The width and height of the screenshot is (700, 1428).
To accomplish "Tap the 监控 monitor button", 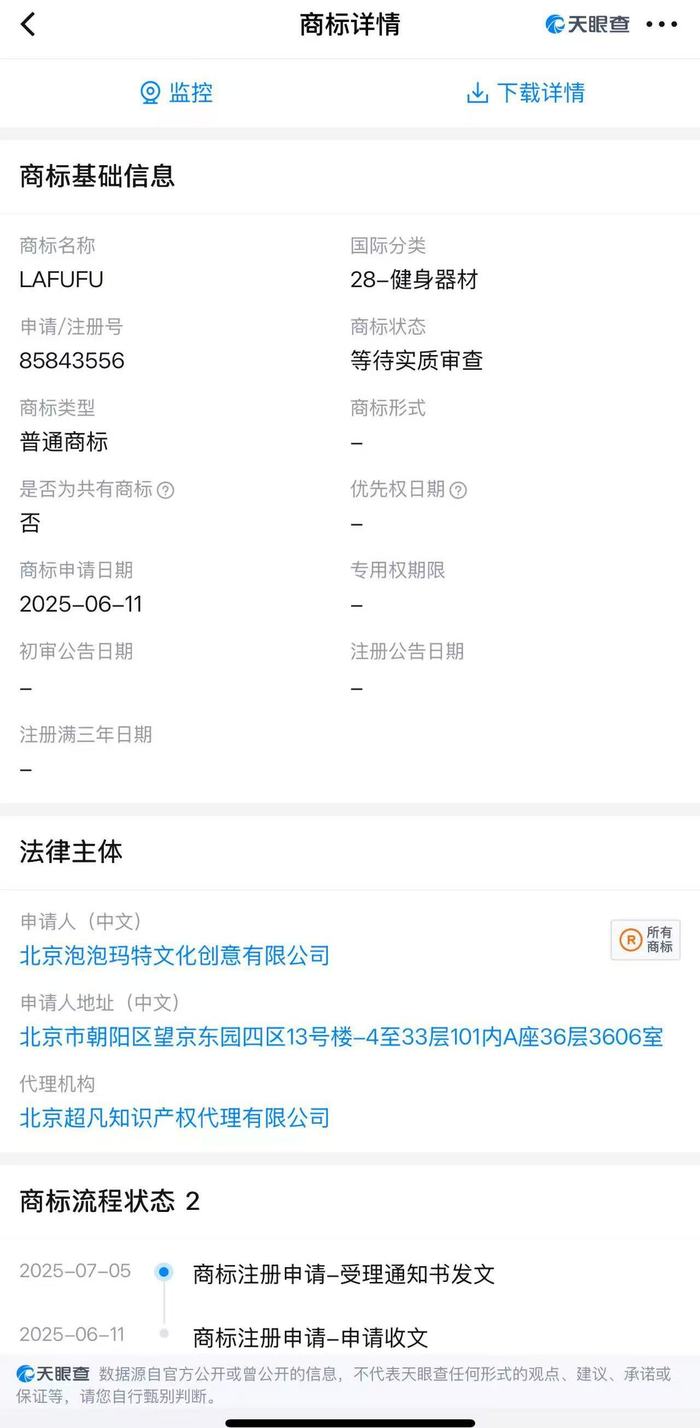I will [x=176, y=93].
